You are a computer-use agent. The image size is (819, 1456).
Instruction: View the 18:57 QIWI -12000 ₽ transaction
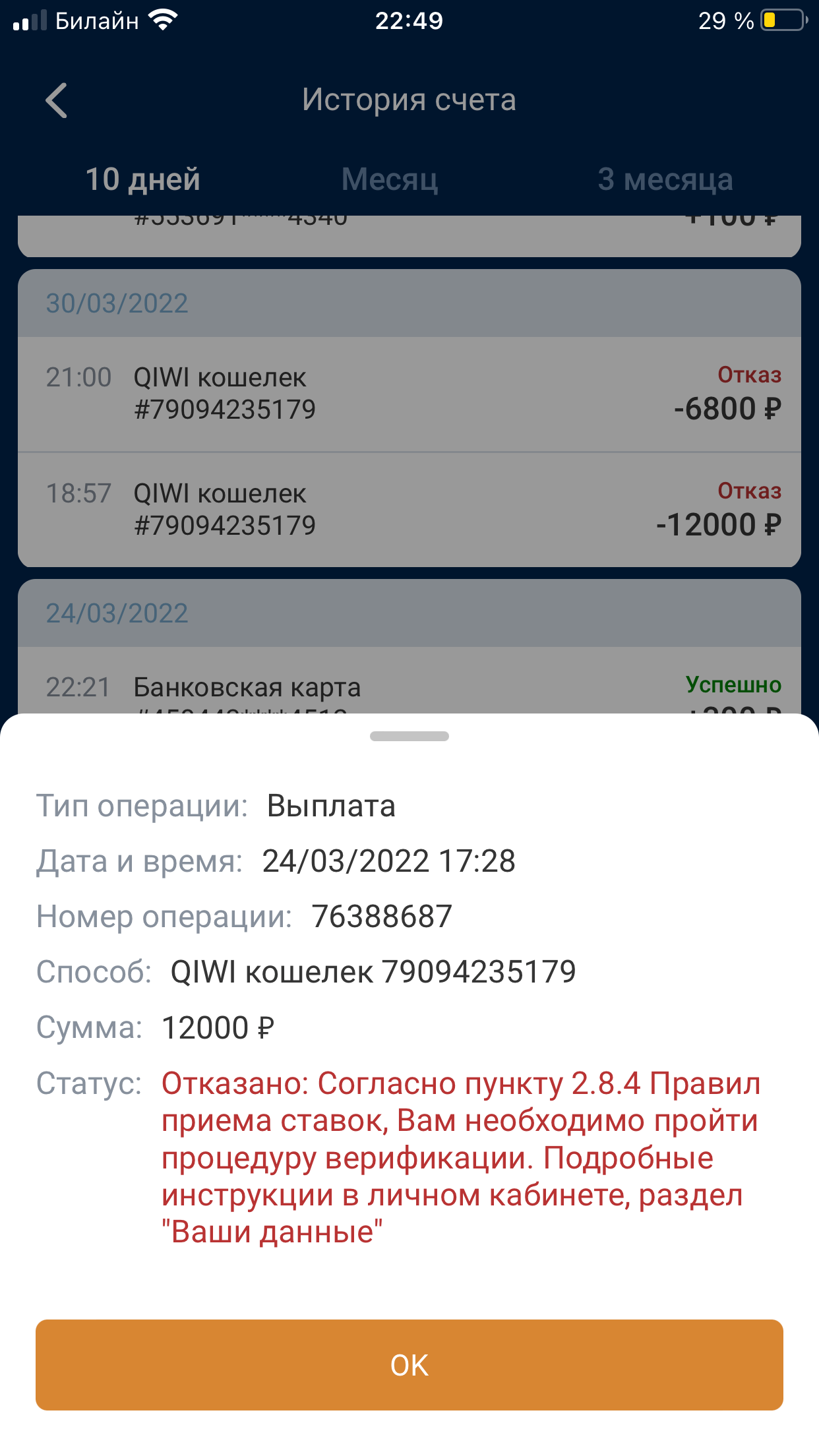[409, 510]
